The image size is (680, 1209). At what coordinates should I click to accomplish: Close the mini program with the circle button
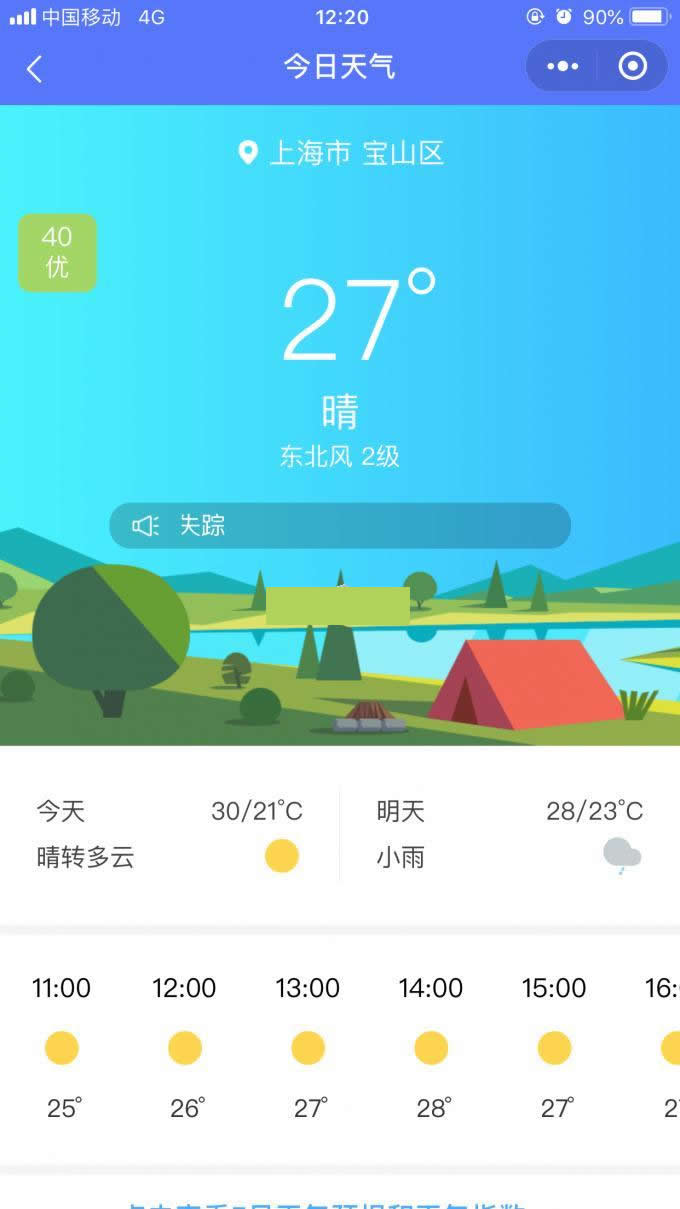pyautogui.click(x=632, y=67)
